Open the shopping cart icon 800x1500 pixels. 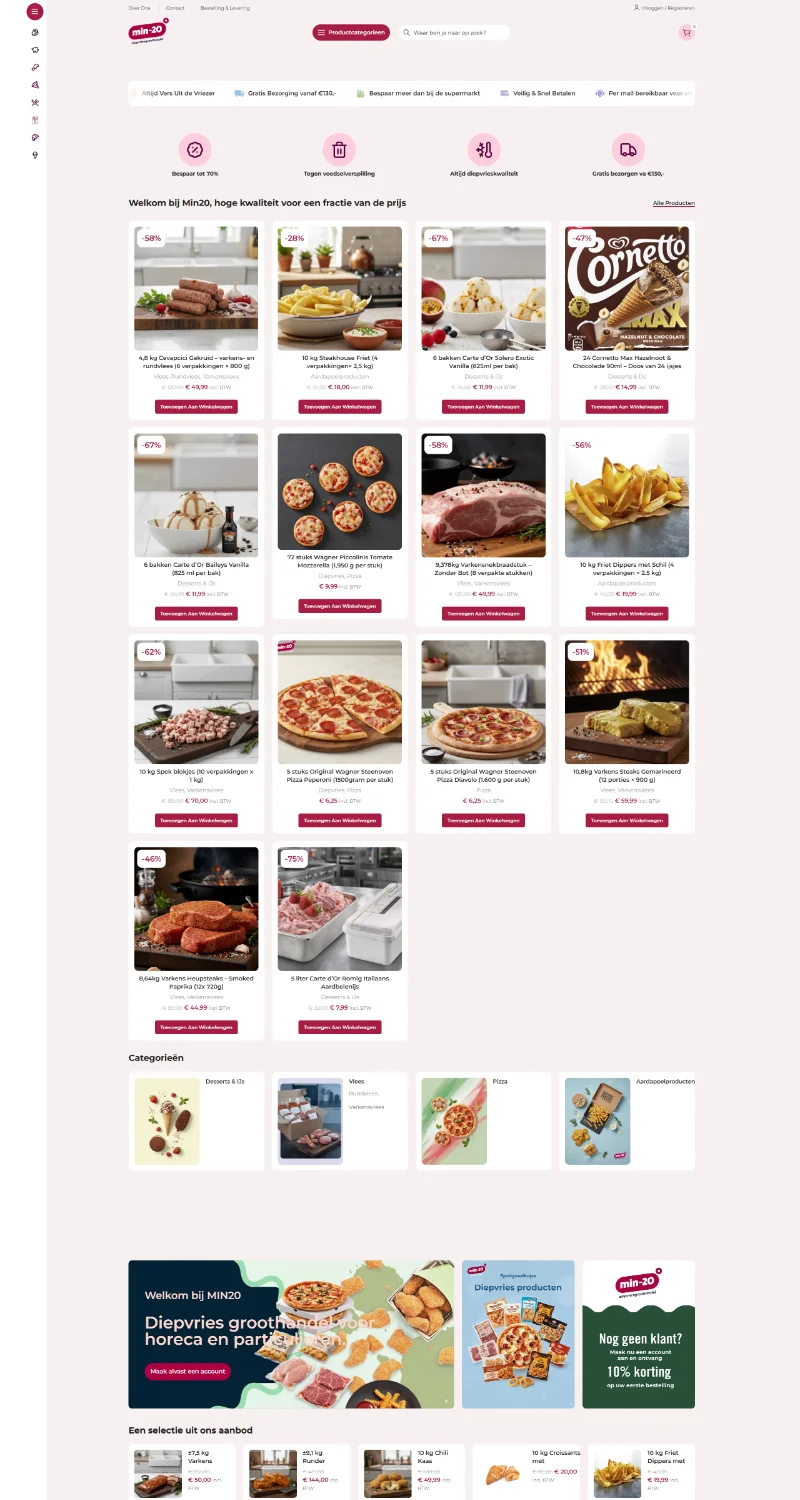686,33
